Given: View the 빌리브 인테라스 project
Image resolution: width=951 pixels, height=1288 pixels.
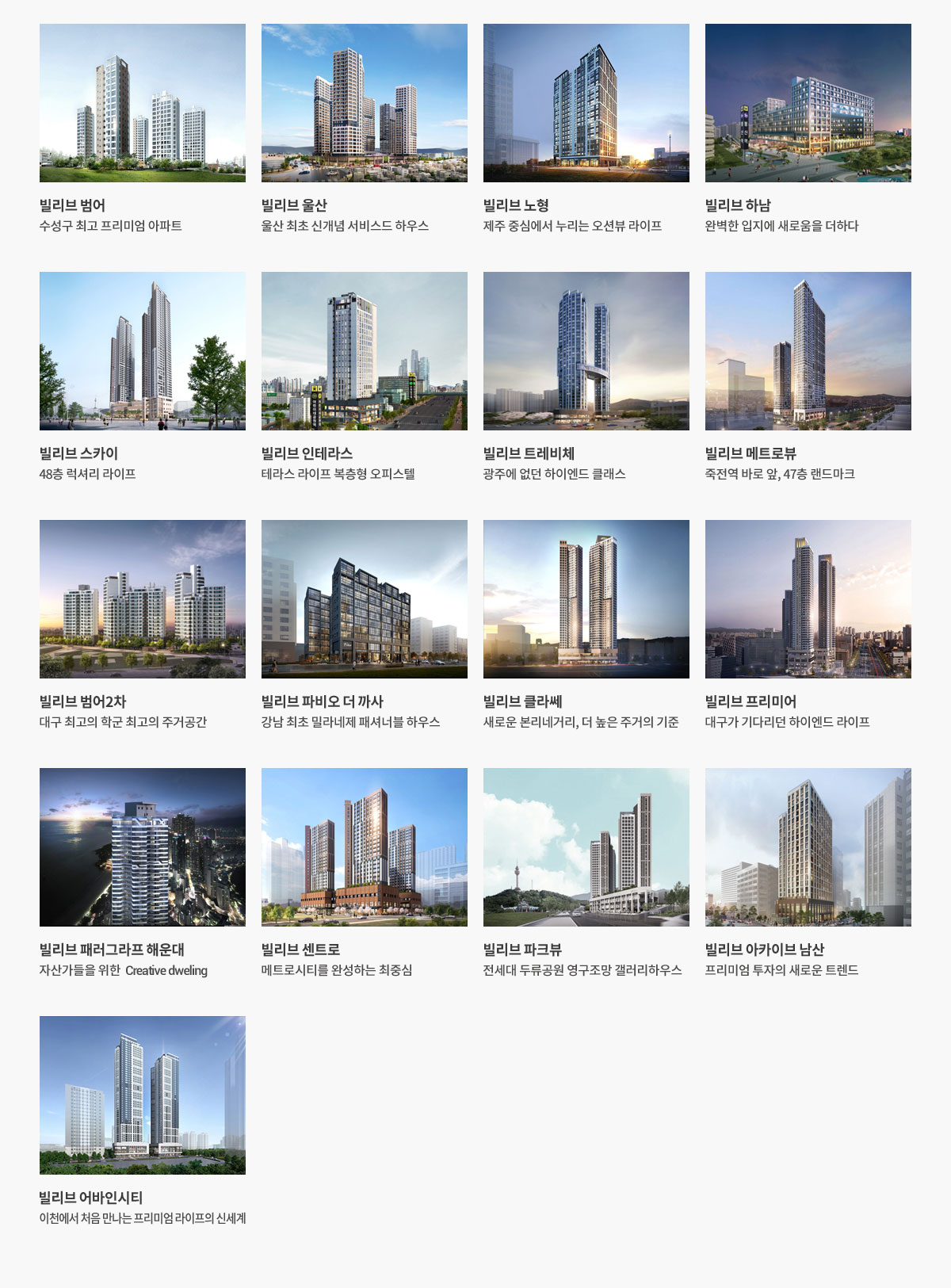Looking at the screenshot, I should [365, 351].
